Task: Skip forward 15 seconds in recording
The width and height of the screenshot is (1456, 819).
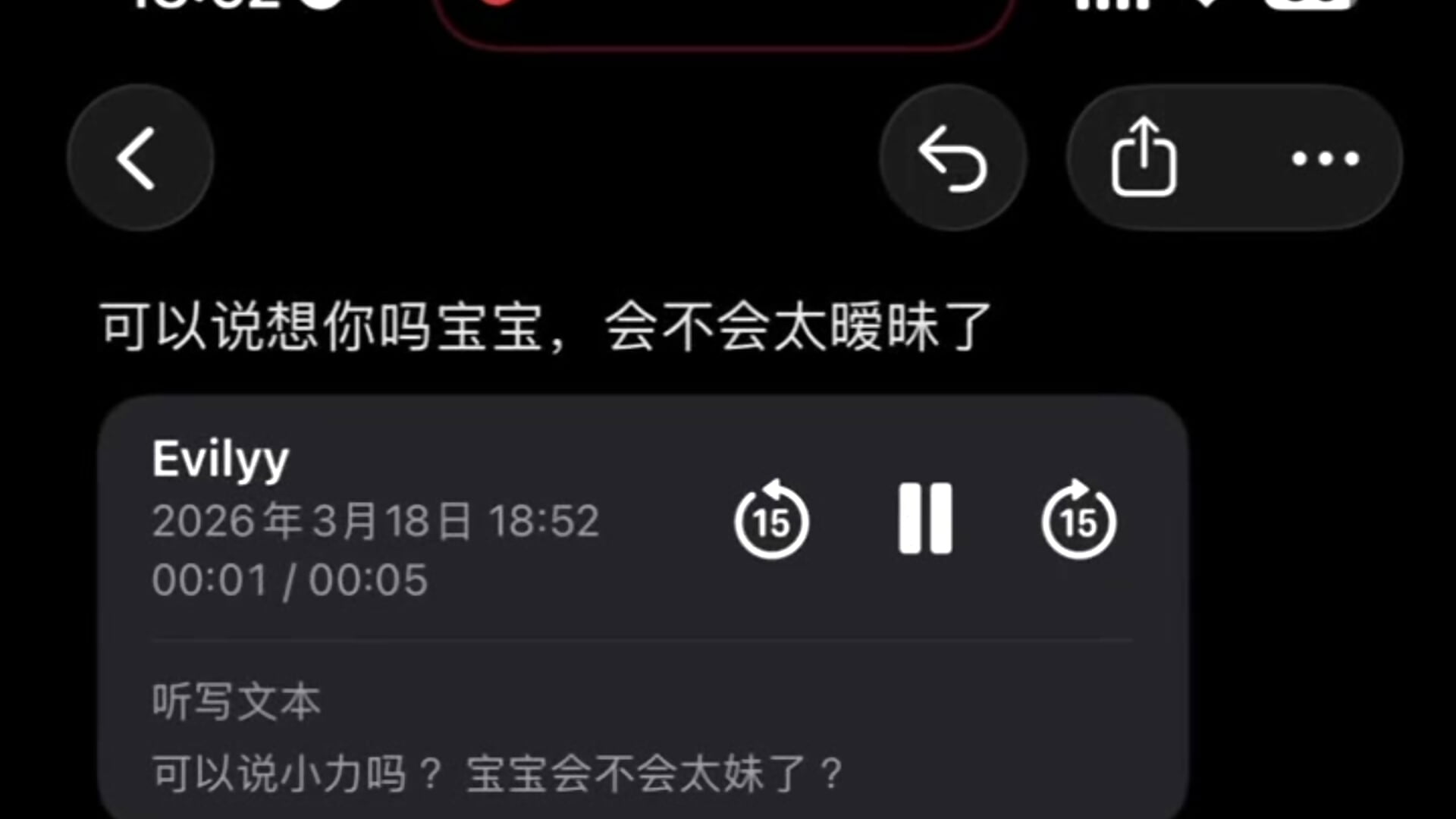Action: [x=1078, y=520]
